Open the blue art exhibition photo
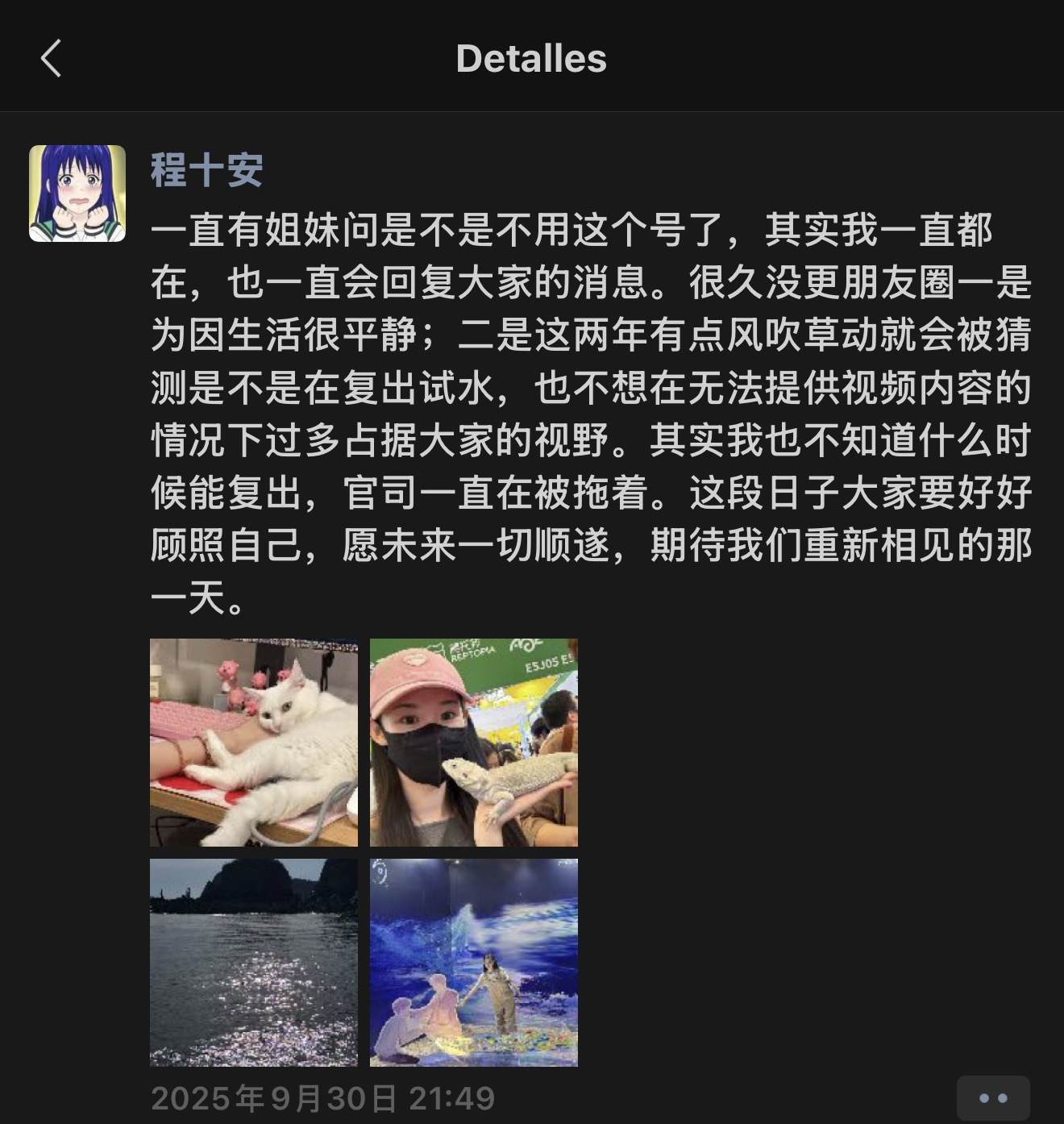 (x=474, y=962)
